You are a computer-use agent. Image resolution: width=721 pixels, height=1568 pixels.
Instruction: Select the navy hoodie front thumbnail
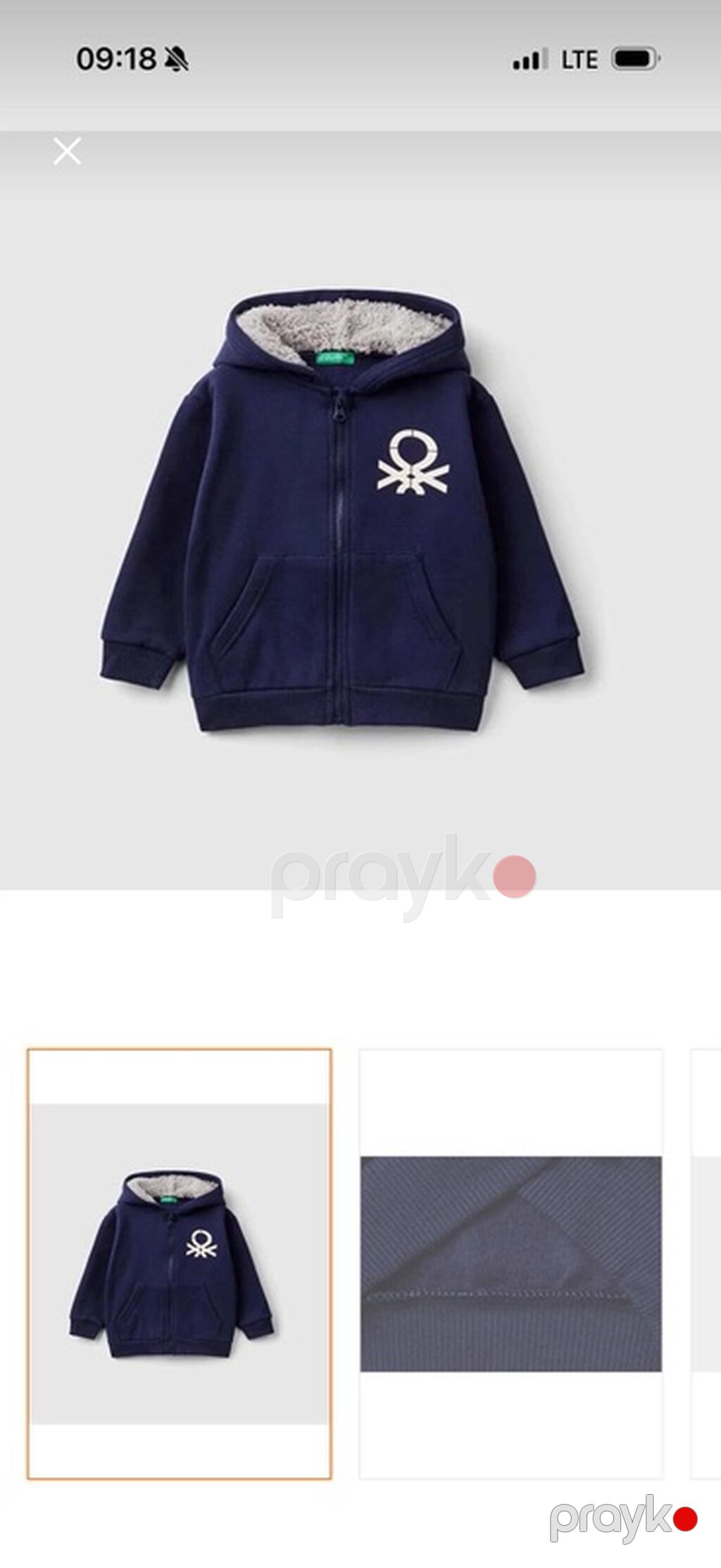[180, 1264]
